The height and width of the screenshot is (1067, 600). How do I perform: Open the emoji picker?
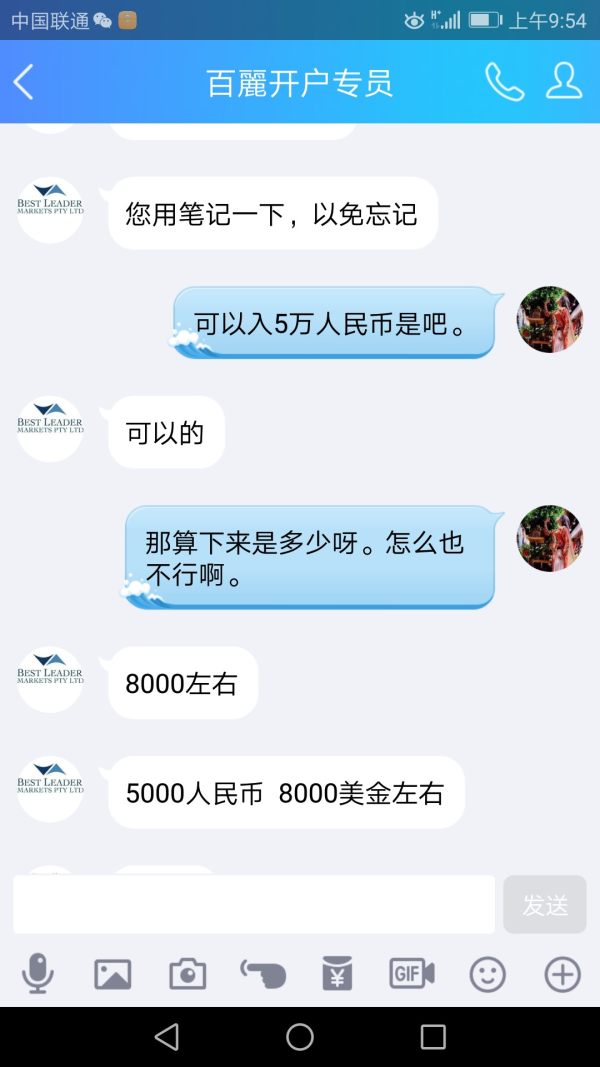point(488,973)
